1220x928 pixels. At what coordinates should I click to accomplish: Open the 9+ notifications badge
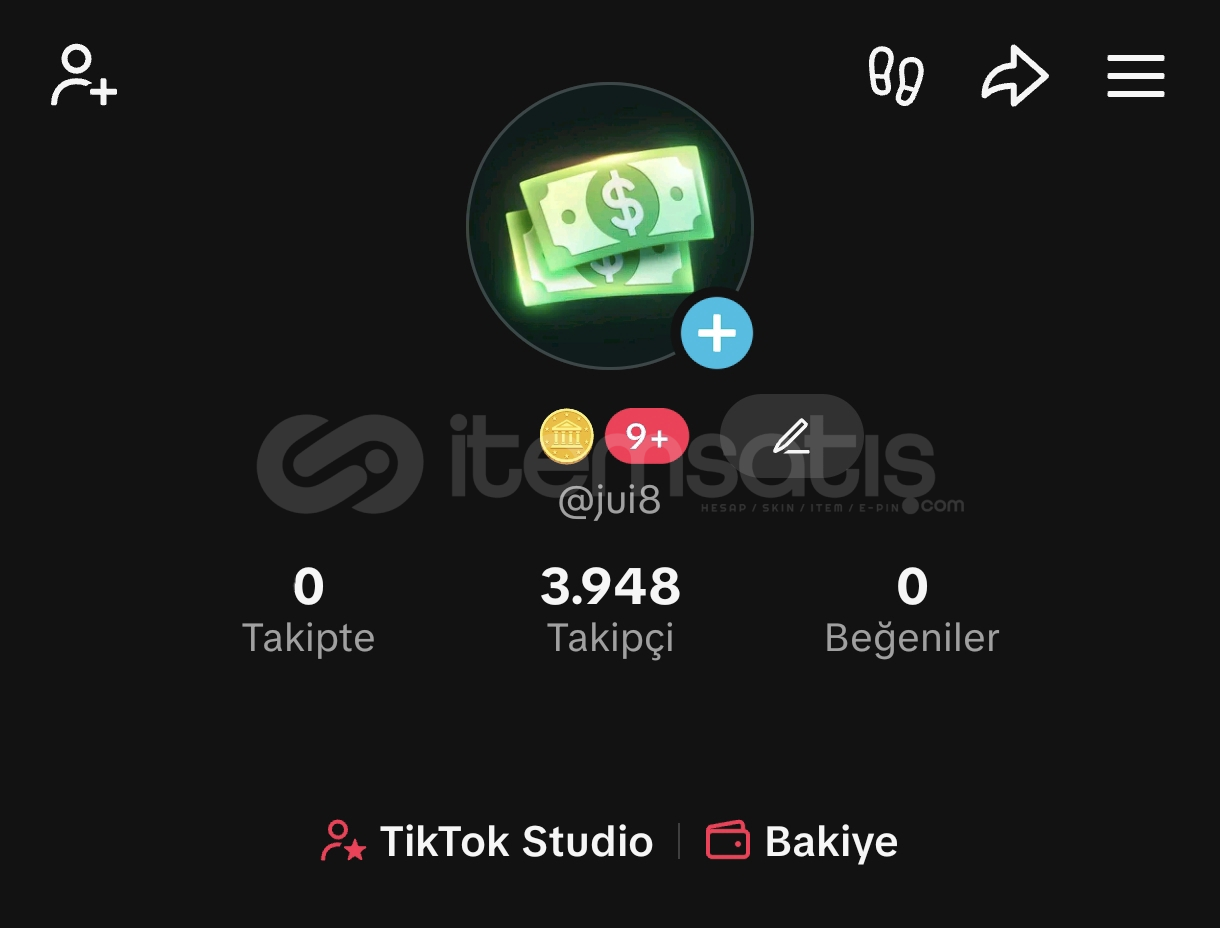click(x=646, y=437)
